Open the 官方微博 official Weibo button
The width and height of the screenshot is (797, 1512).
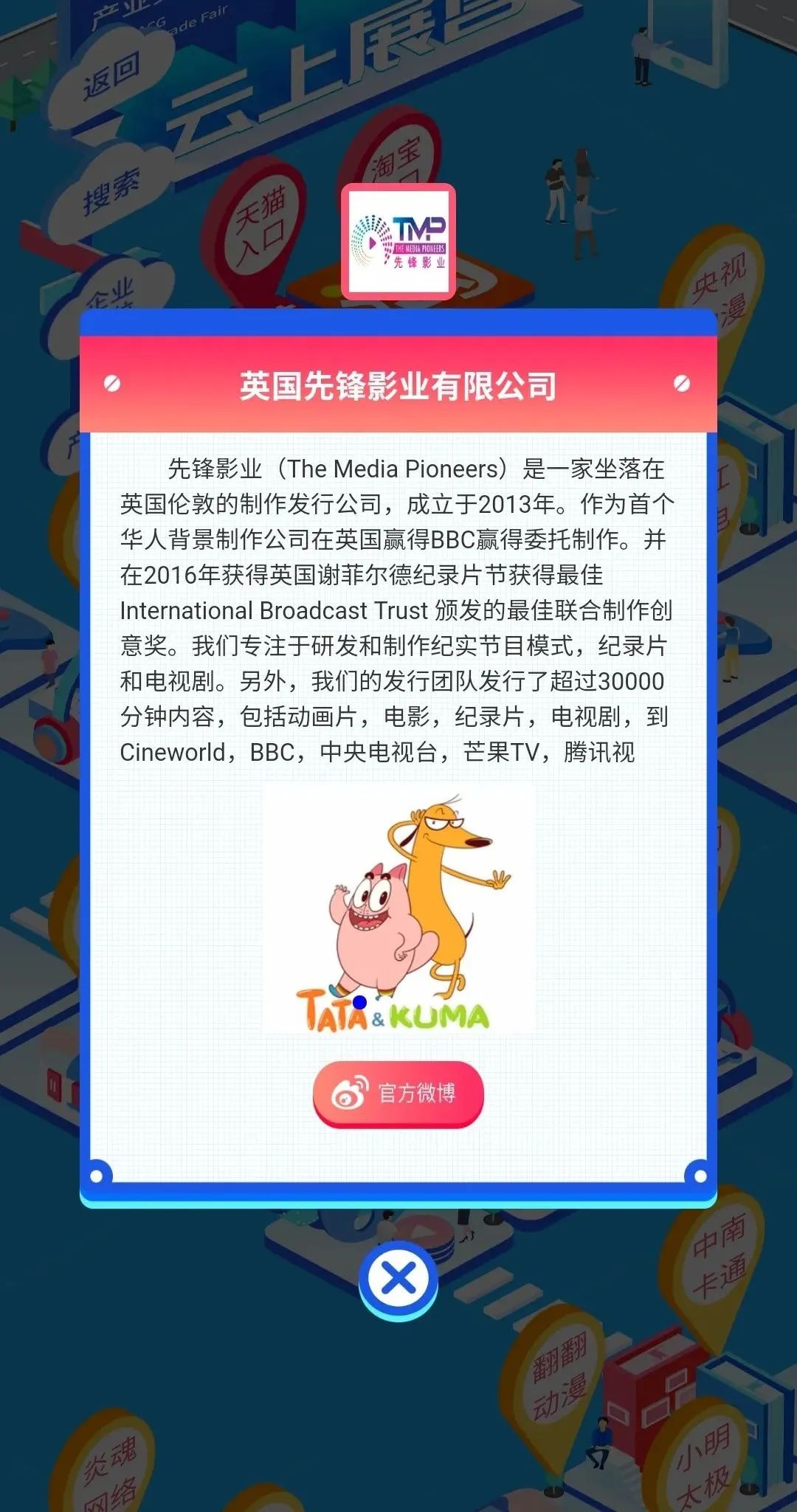398,1094
